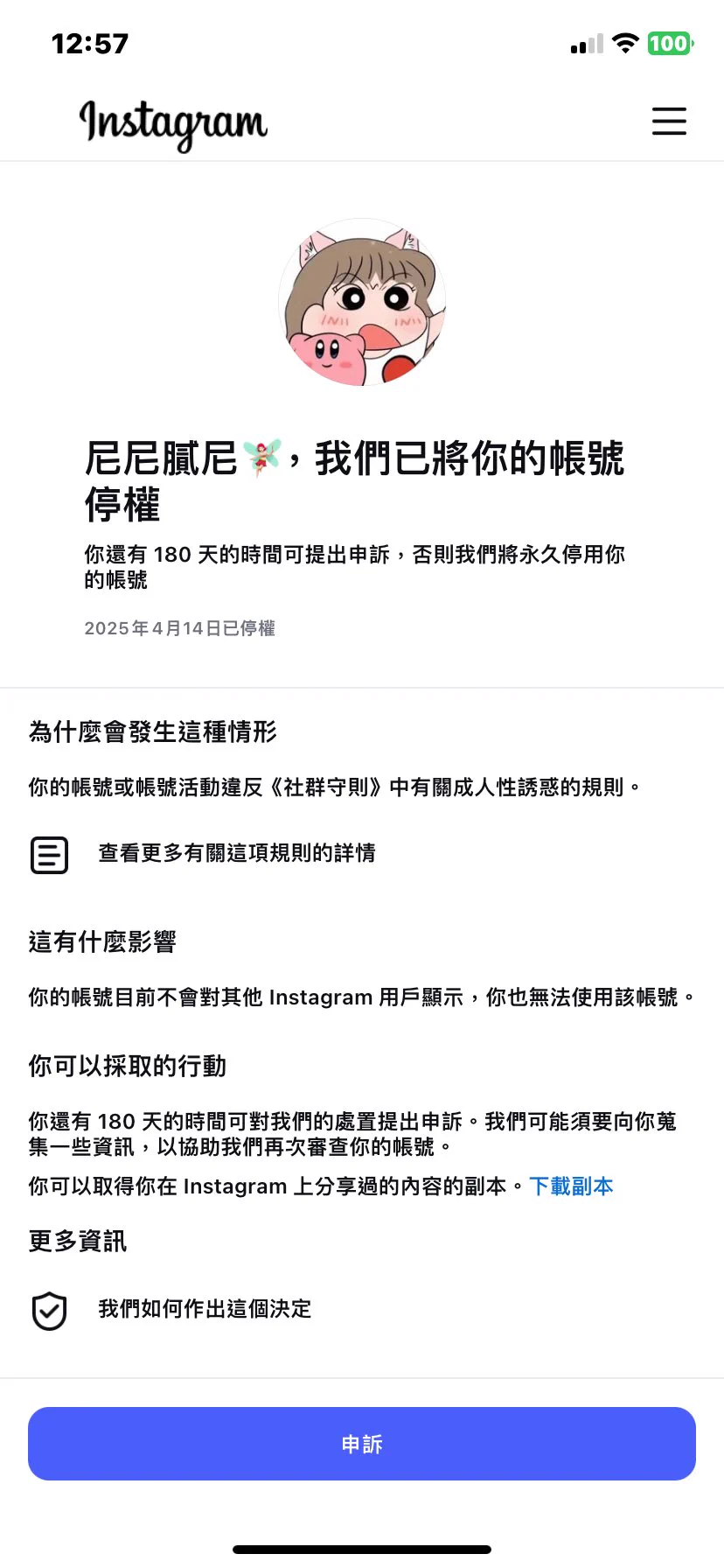Tap the 申訴 appeal button
The image size is (724, 1568).
point(362,1444)
